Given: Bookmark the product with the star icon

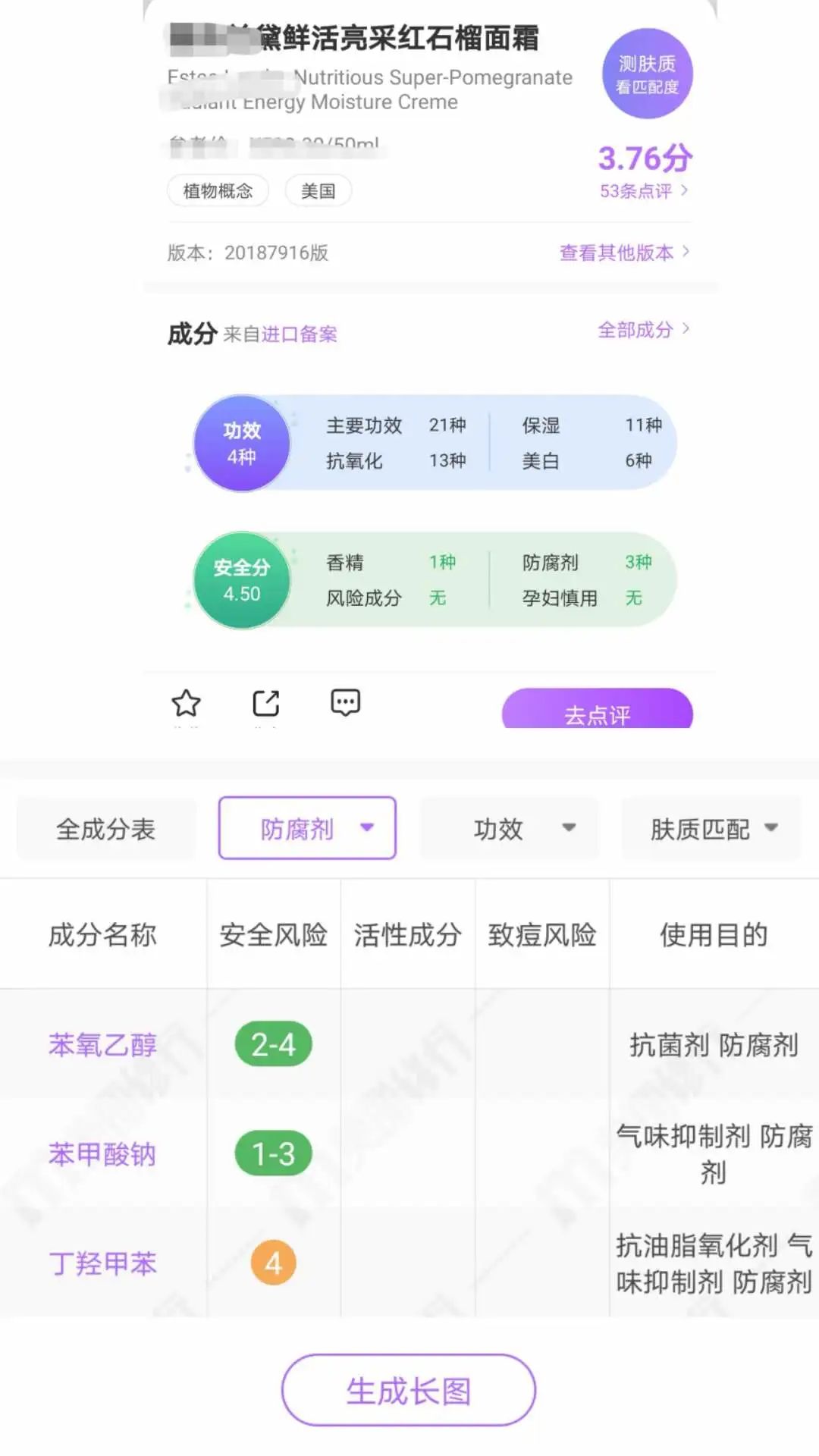Looking at the screenshot, I should click(187, 704).
